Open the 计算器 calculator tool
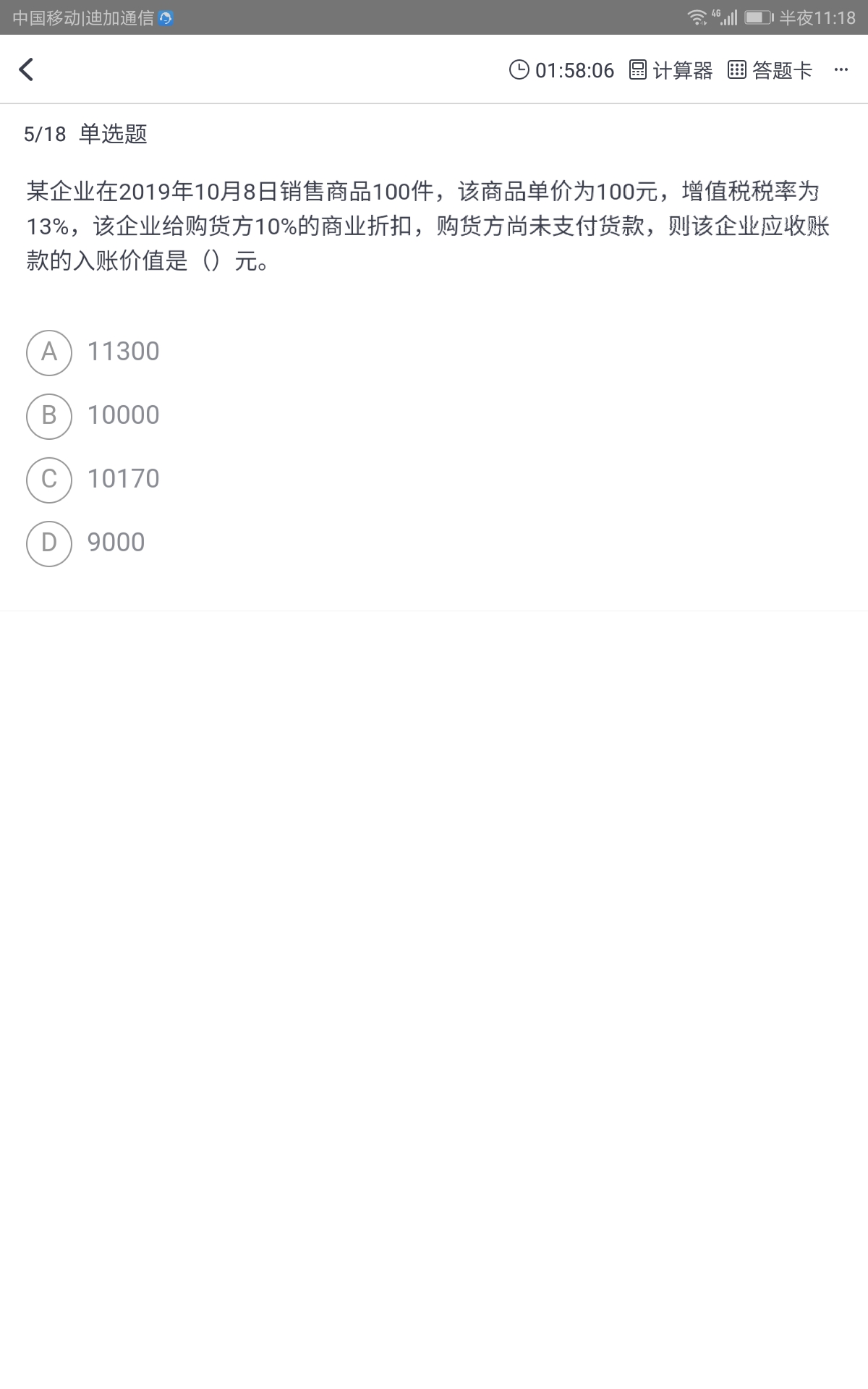Image resolution: width=868 pixels, height=1389 pixels. tap(671, 70)
